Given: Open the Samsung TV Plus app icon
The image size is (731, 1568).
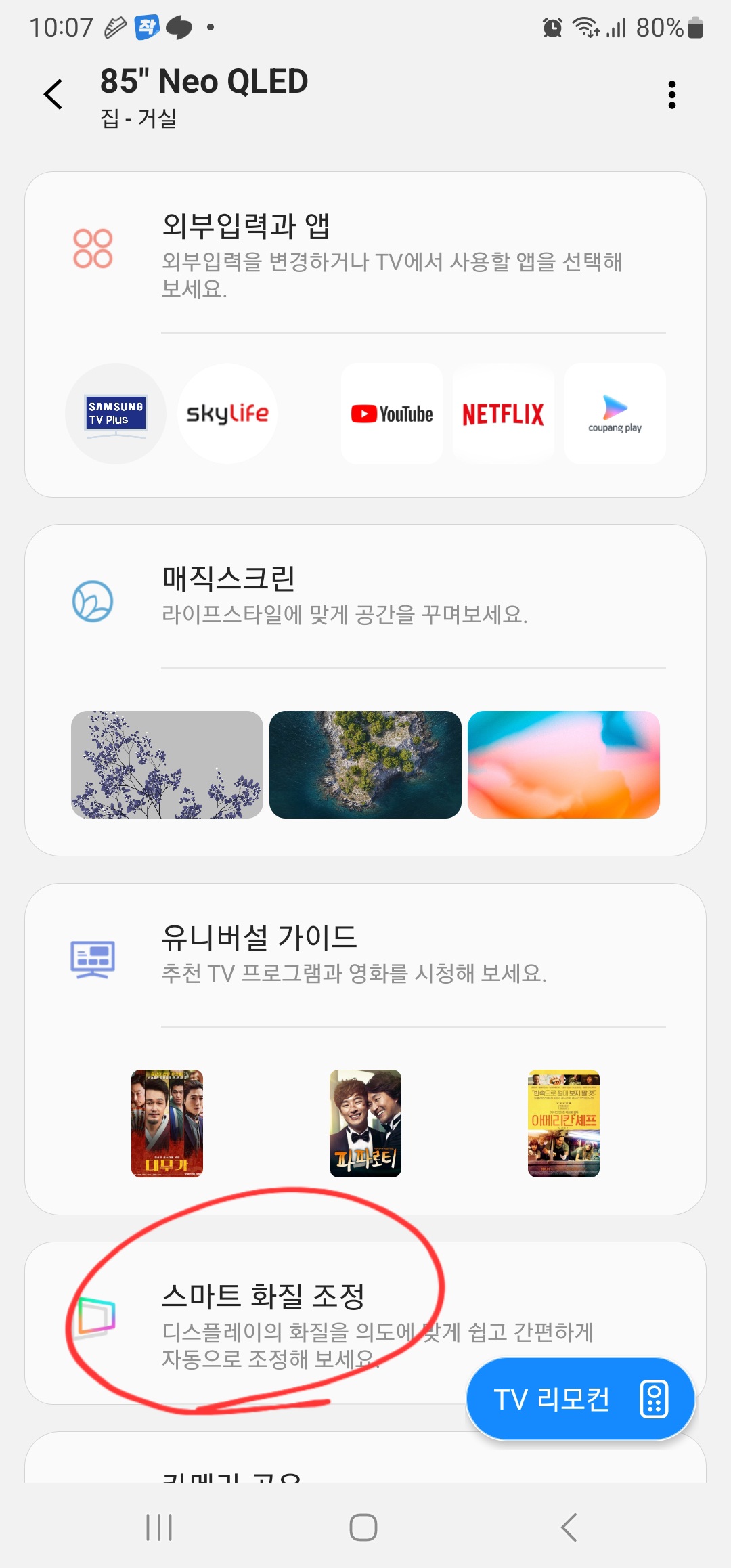Looking at the screenshot, I should click(115, 413).
